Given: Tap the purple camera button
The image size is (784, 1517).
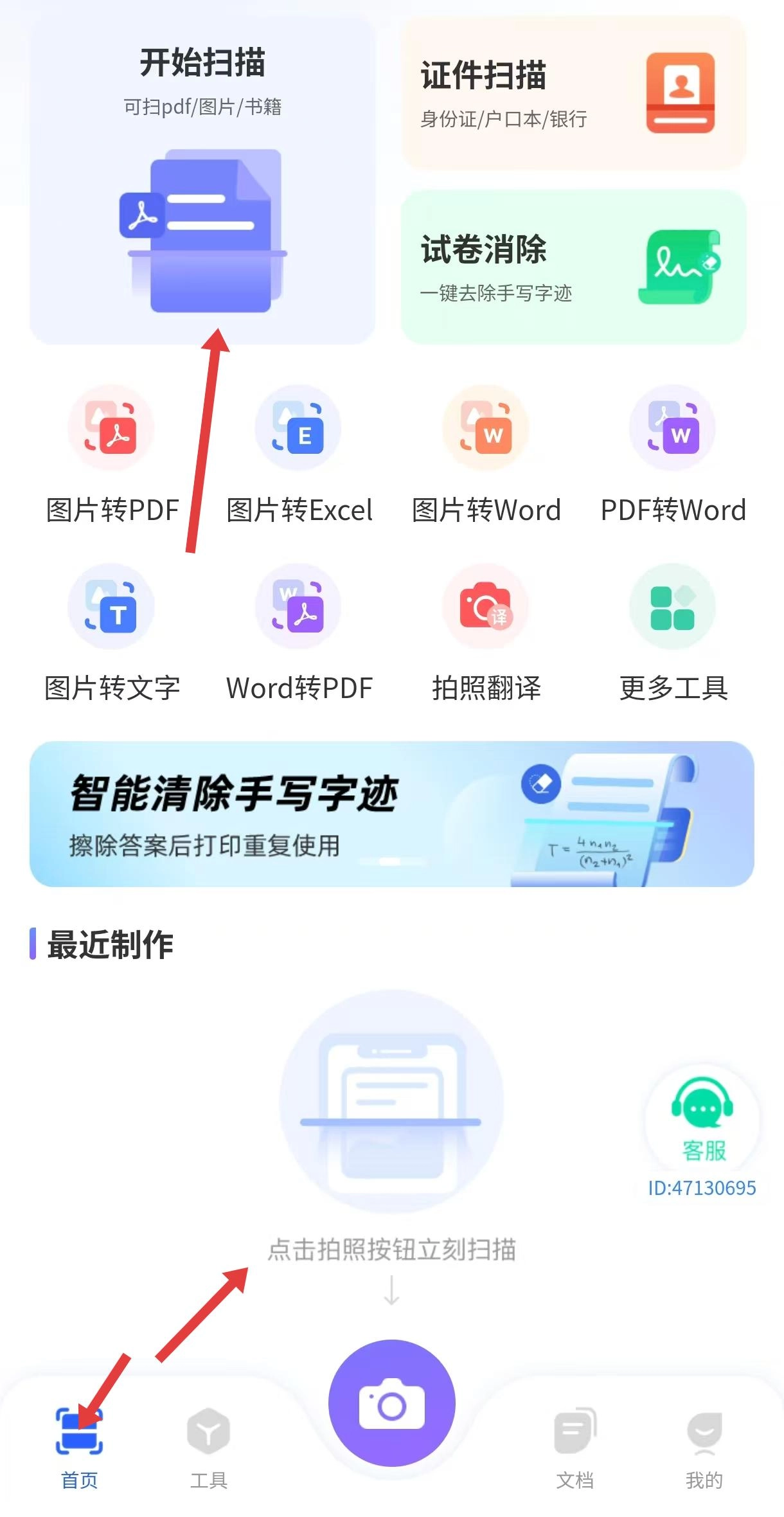Looking at the screenshot, I should [x=391, y=1403].
